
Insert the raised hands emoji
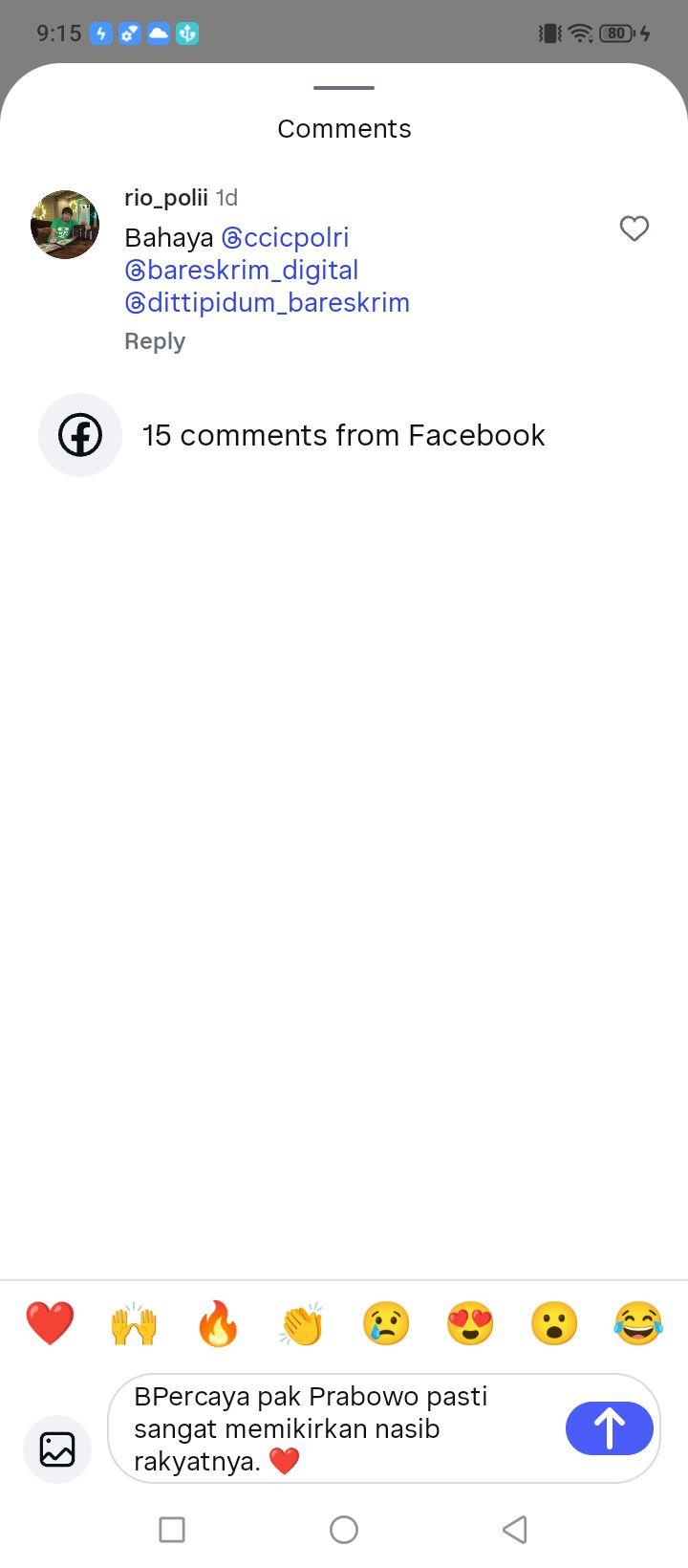[x=134, y=1324]
